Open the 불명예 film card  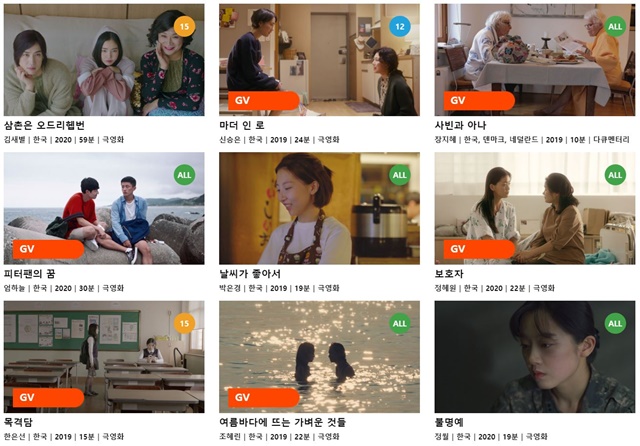(x=534, y=356)
